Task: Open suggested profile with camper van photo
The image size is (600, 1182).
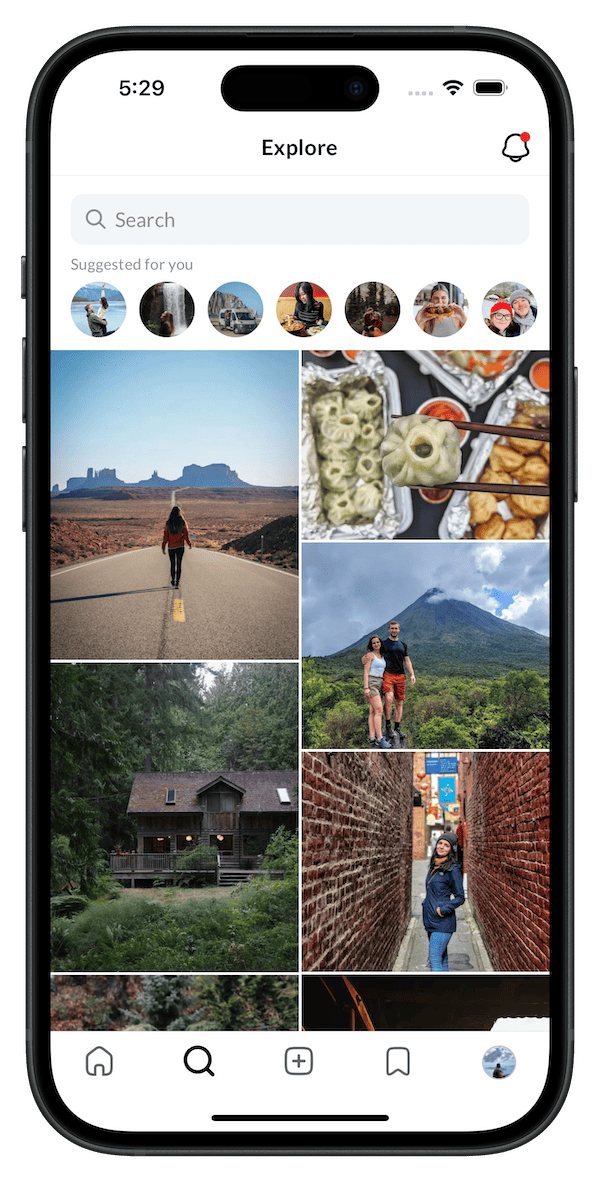Action: 235,309
